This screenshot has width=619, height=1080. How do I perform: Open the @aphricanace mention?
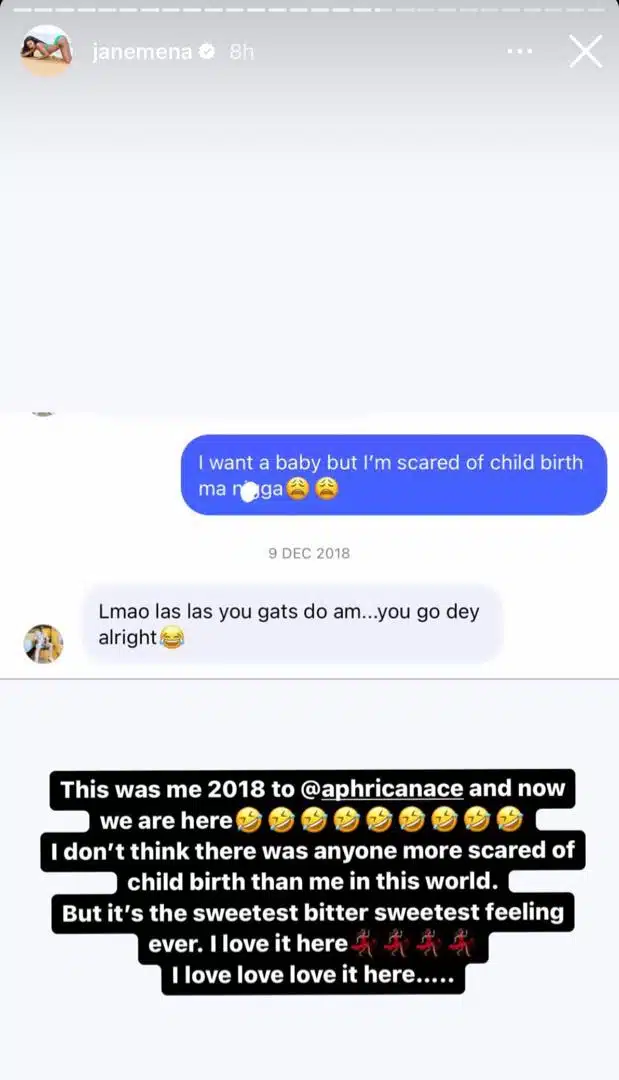tap(392, 788)
